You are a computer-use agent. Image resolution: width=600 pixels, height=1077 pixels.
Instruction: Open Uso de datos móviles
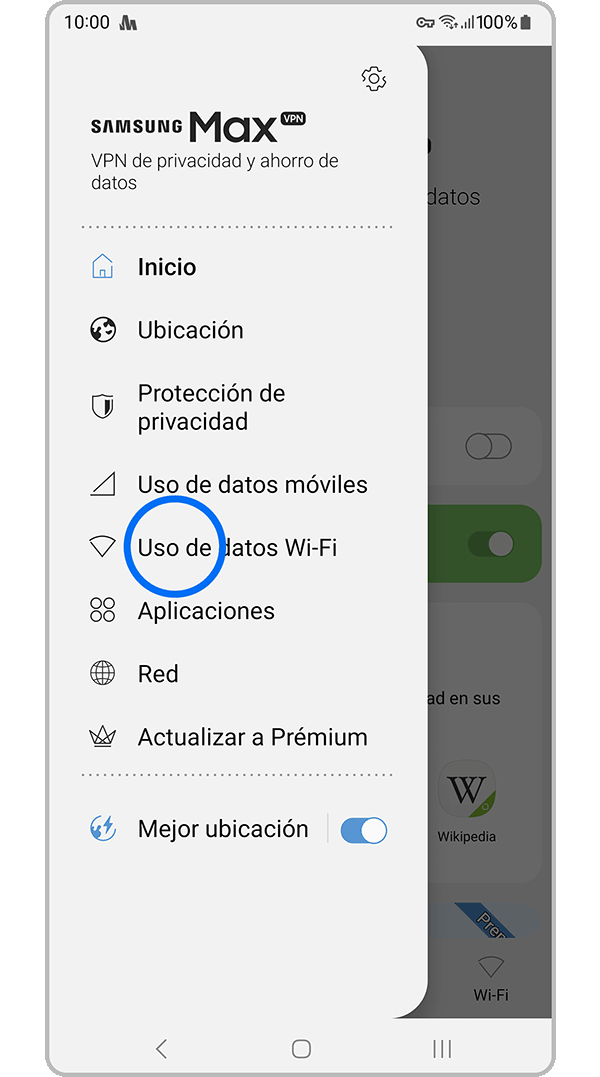pos(252,485)
